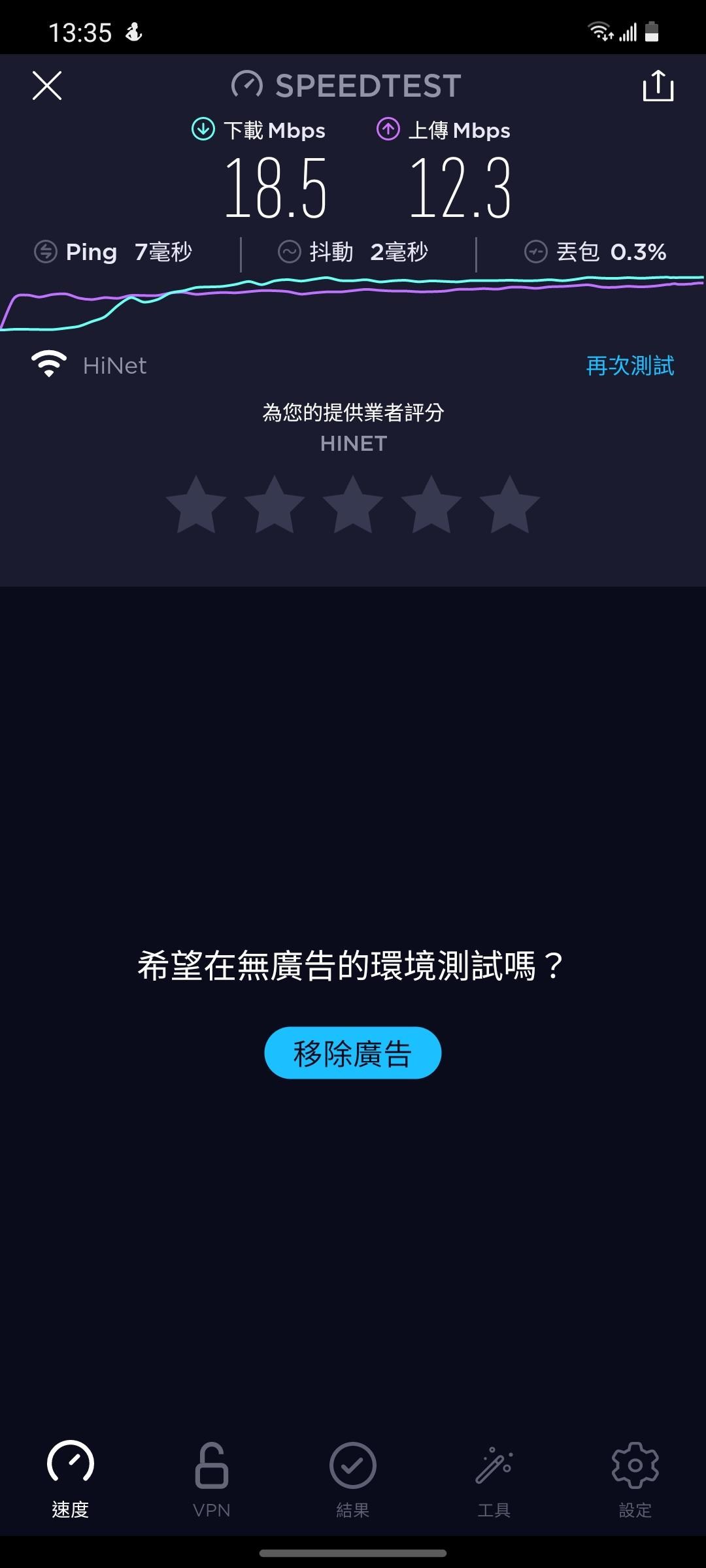Share the speed test result

[x=658, y=86]
